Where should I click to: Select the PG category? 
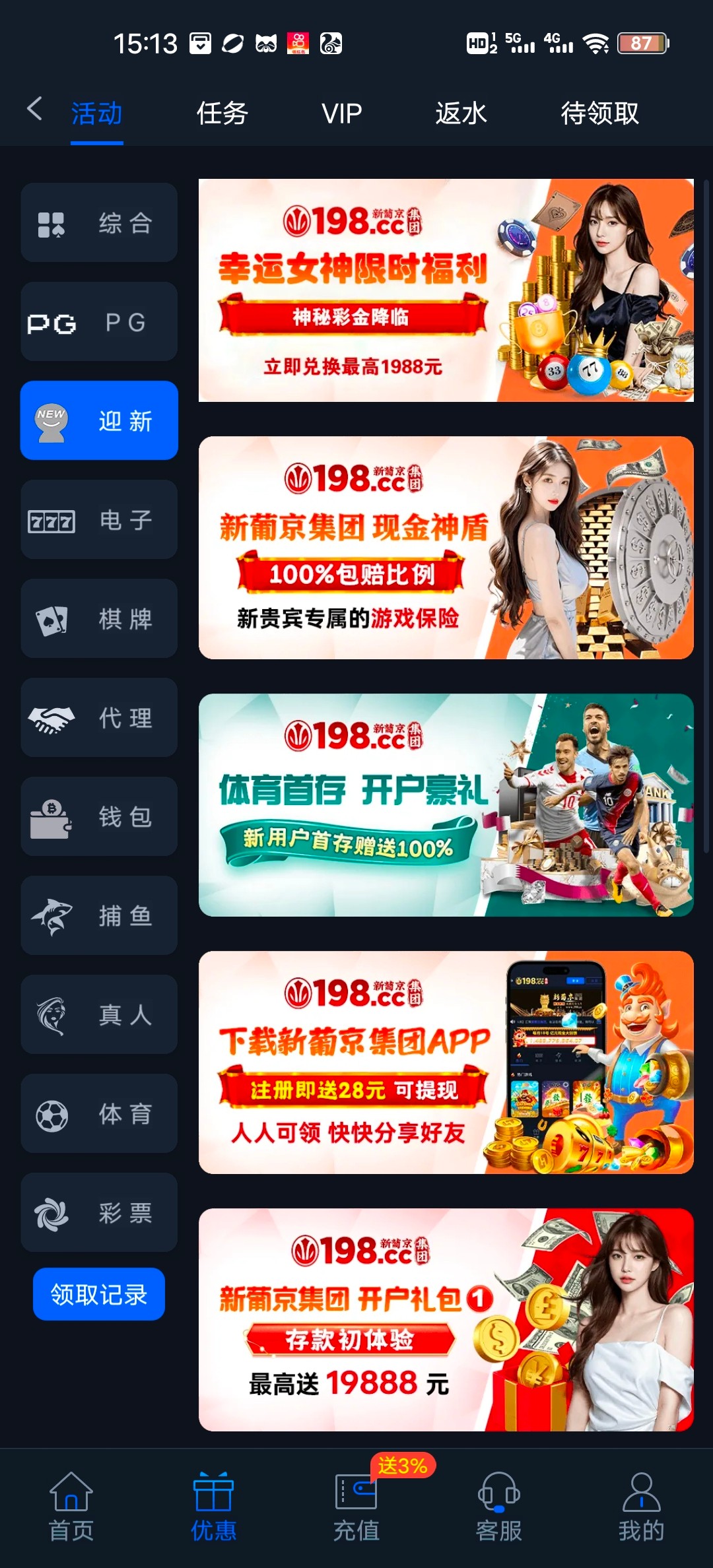coord(99,322)
